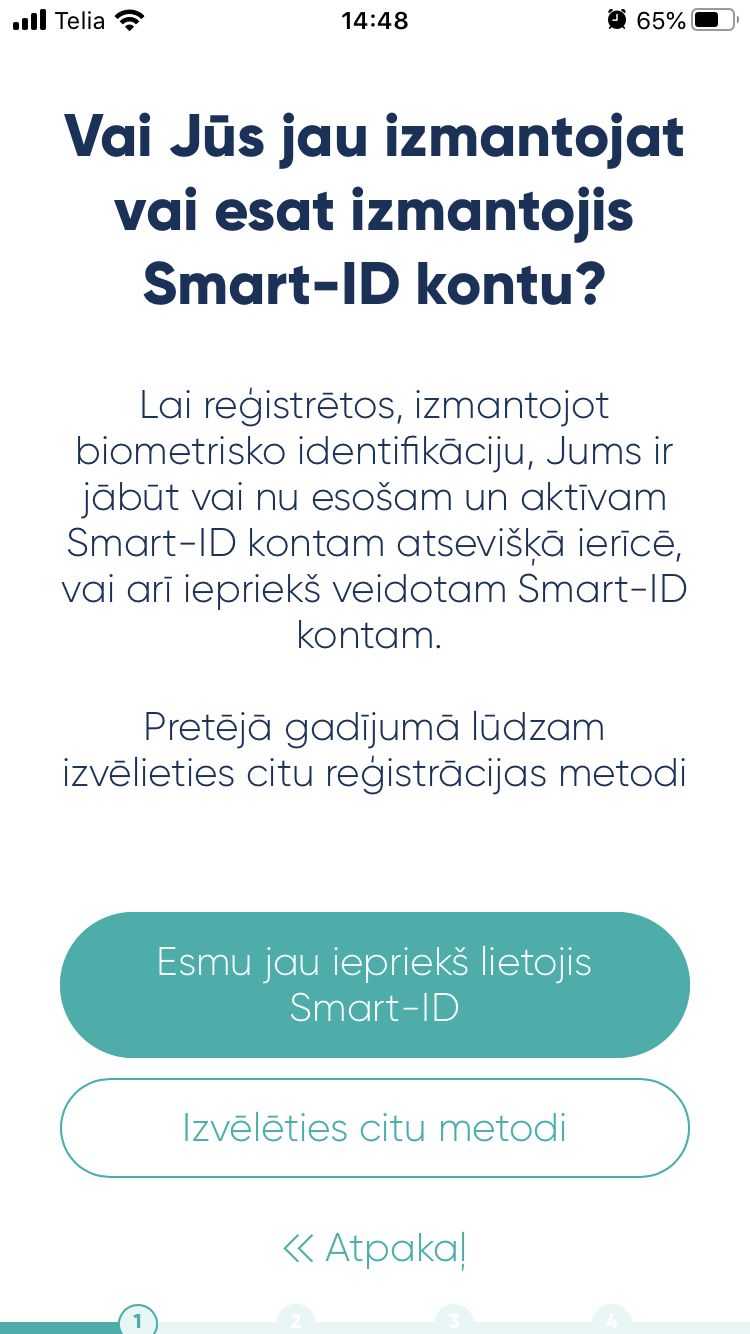Go back via Atpakaļ link
This screenshot has width=750, height=1334.
[x=375, y=1248]
